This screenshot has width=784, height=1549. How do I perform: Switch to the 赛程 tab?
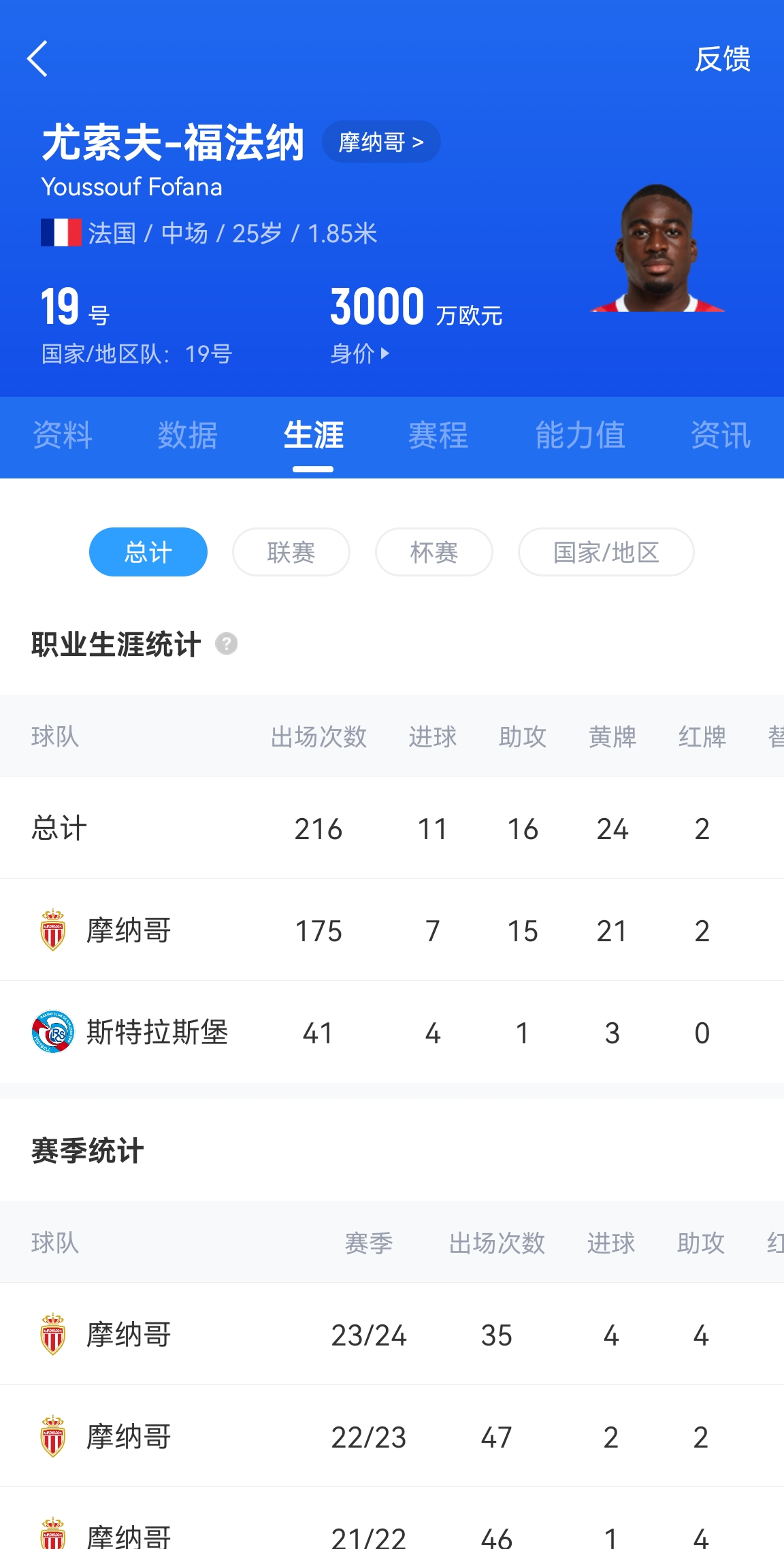tap(438, 435)
